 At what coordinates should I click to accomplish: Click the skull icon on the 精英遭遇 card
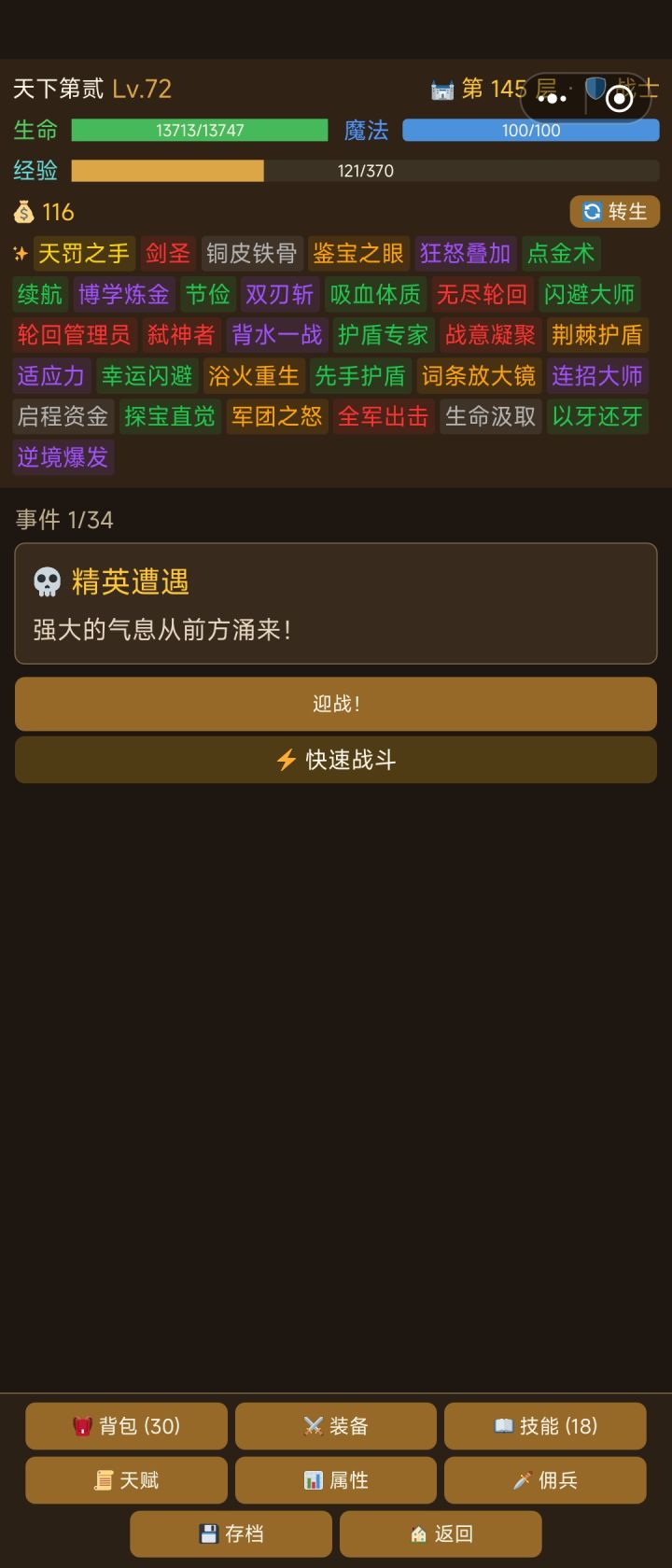[46, 581]
